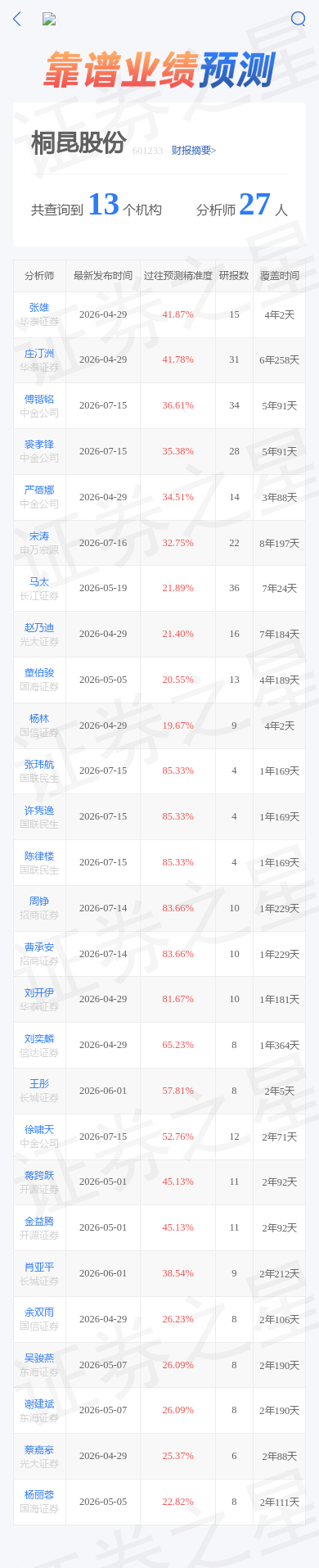
Task: Open analyst 徐啸天's page
Action: (39, 1130)
